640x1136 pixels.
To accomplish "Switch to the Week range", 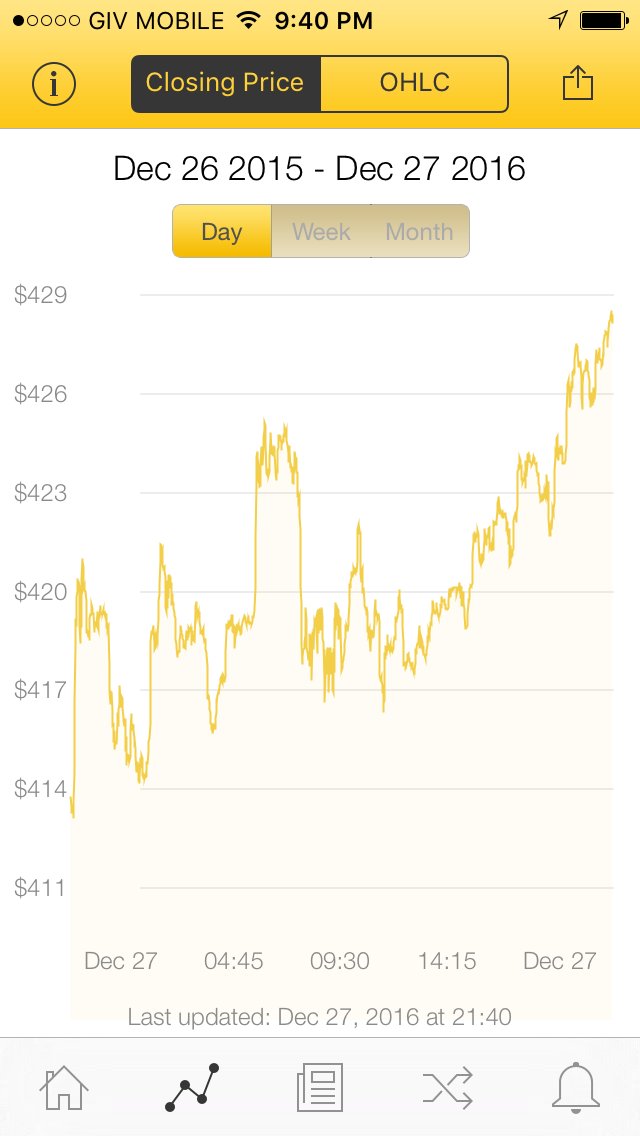I will coord(321,231).
